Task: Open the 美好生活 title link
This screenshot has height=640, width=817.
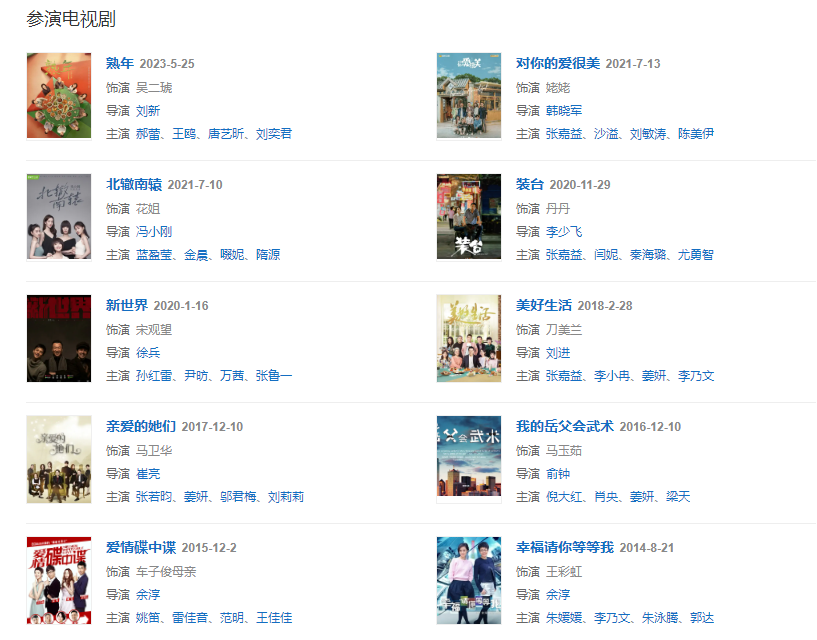Action: 543,306
